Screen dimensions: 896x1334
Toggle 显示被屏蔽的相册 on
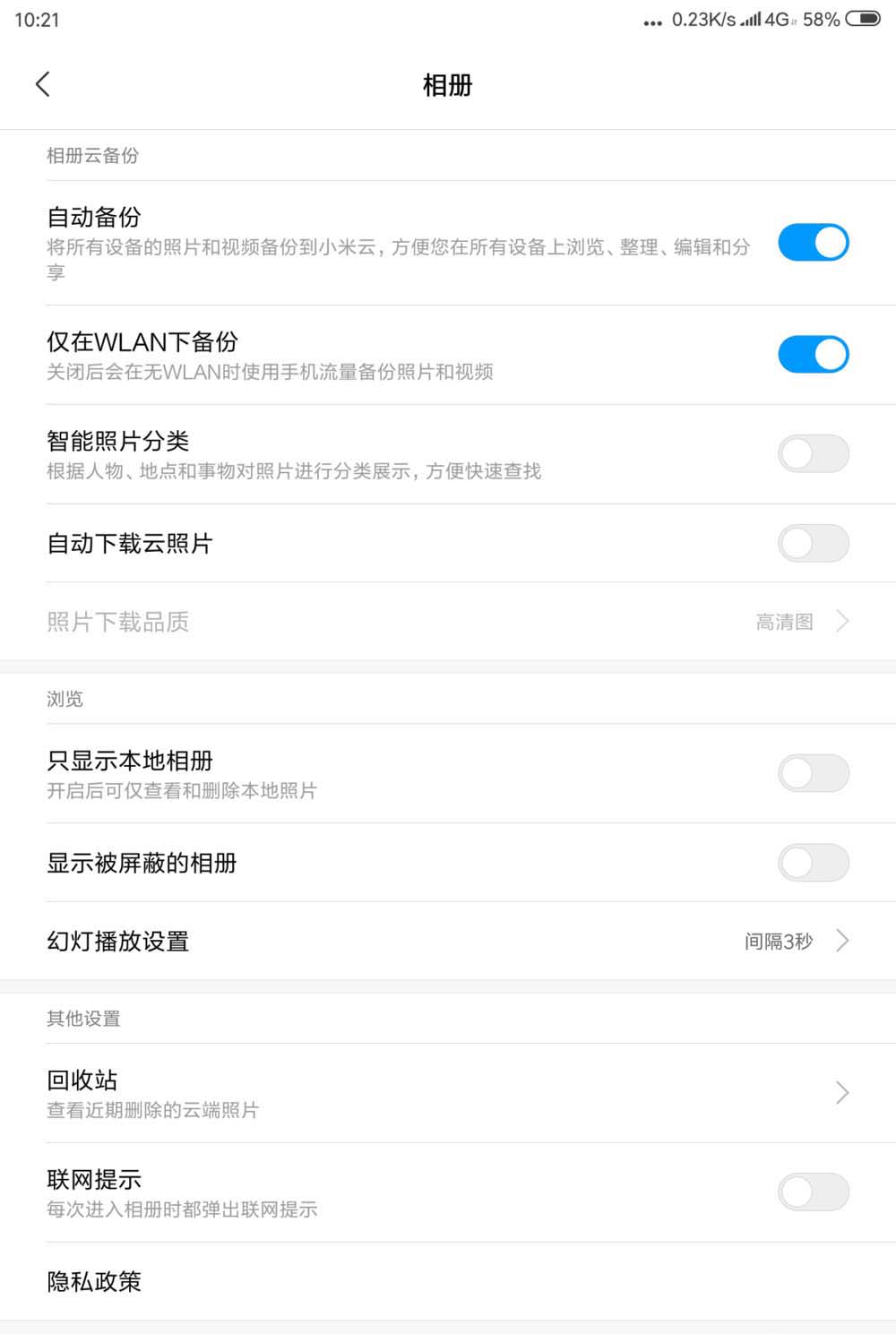click(x=813, y=863)
